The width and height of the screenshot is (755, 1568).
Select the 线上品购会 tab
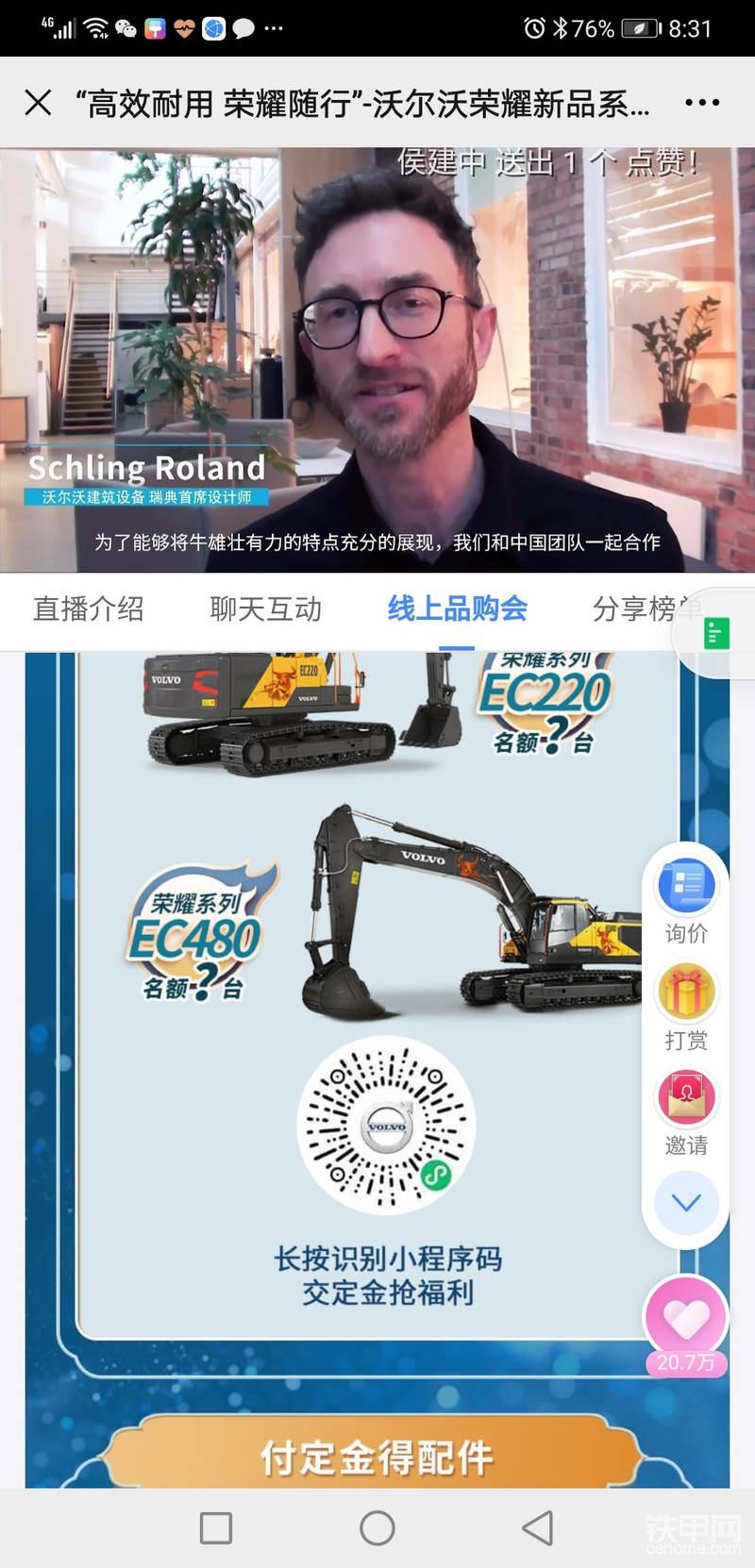pyautogui.click(x=458, y=609)
